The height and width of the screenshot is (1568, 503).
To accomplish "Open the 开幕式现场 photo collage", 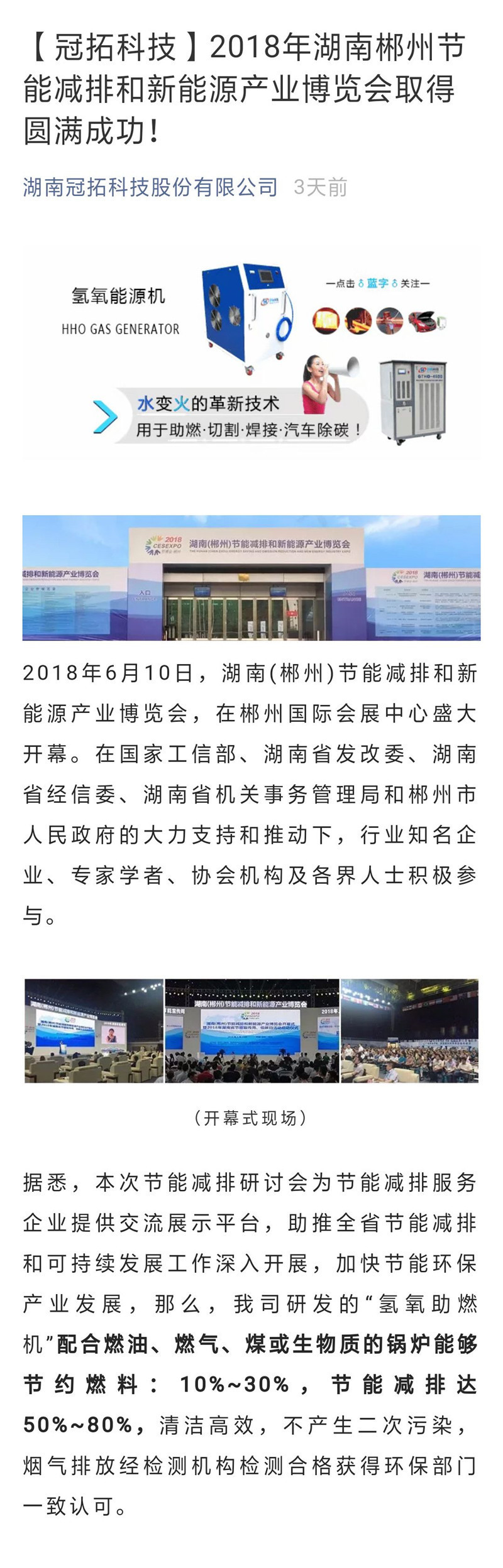I will pyautogui.click(x=251, y=1030).
